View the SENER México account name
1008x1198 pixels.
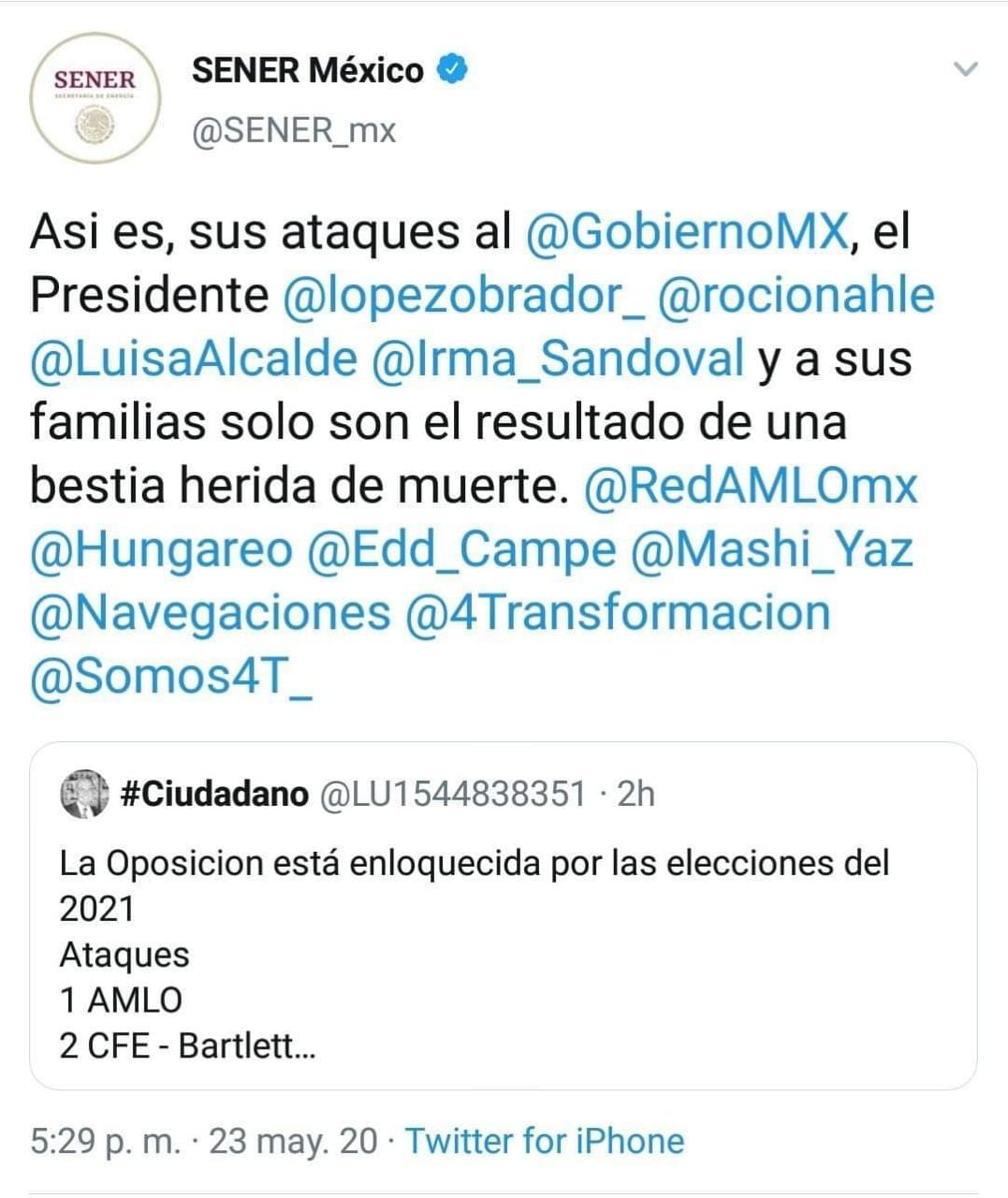tap(308, 70)
